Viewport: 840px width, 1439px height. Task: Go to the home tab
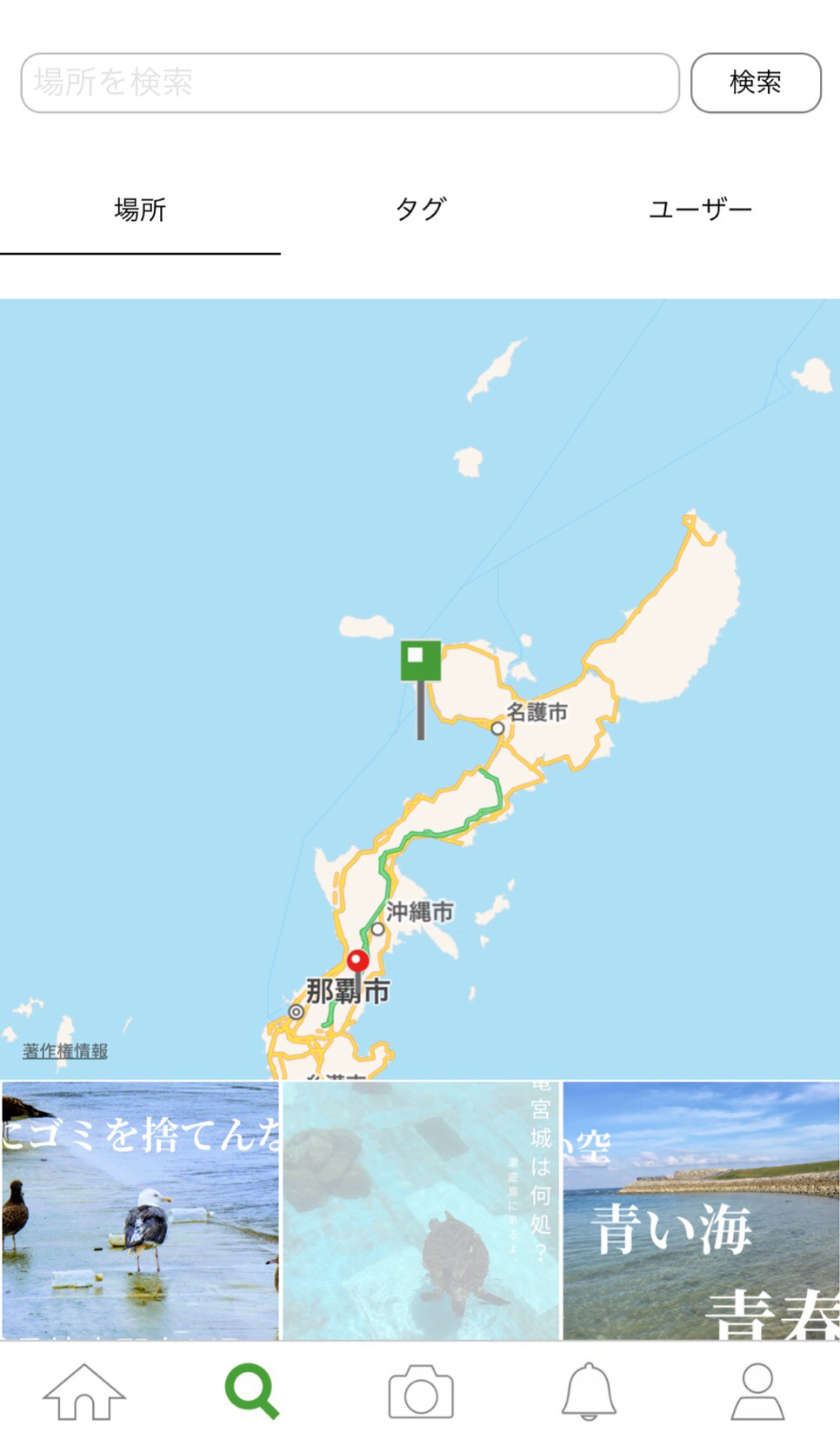click(84, 1391)
